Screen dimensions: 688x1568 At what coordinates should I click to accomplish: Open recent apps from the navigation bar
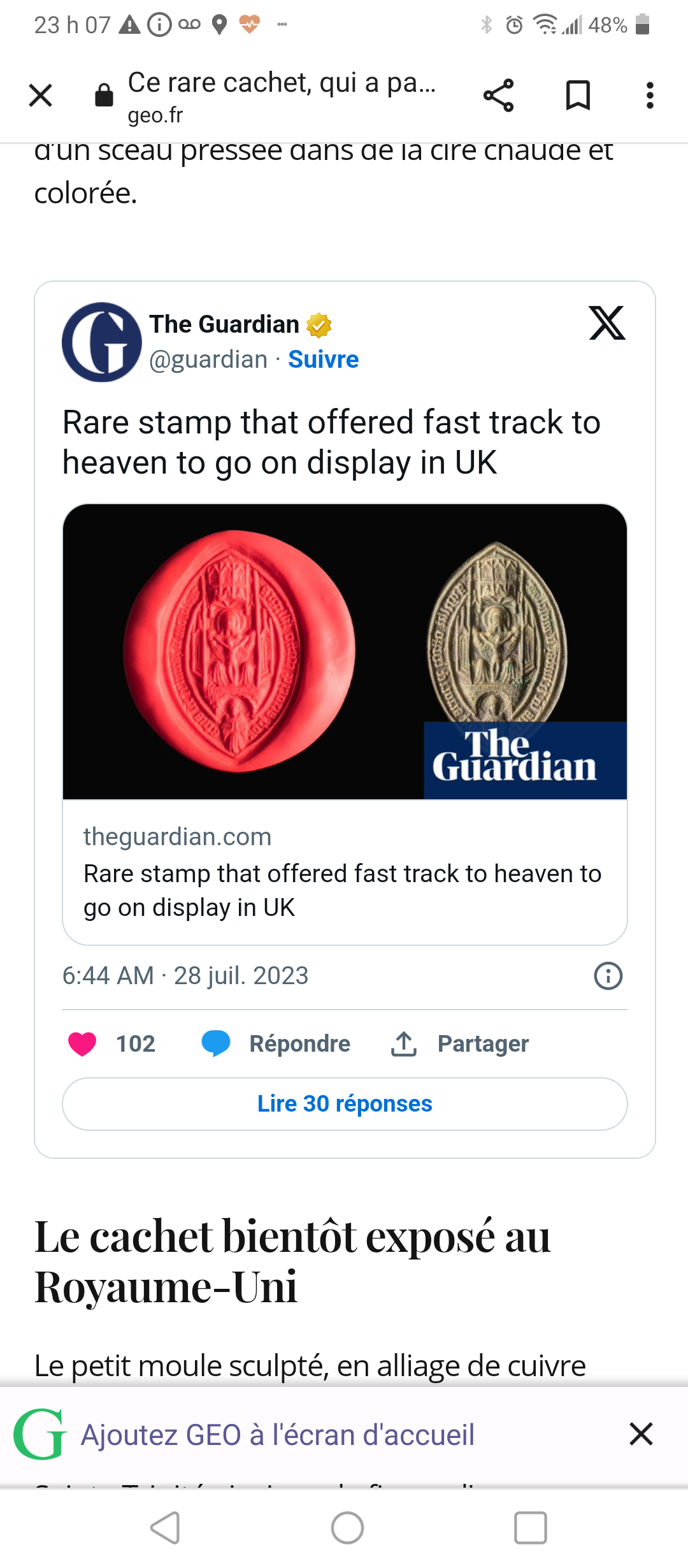click(x=531, y=1528)
